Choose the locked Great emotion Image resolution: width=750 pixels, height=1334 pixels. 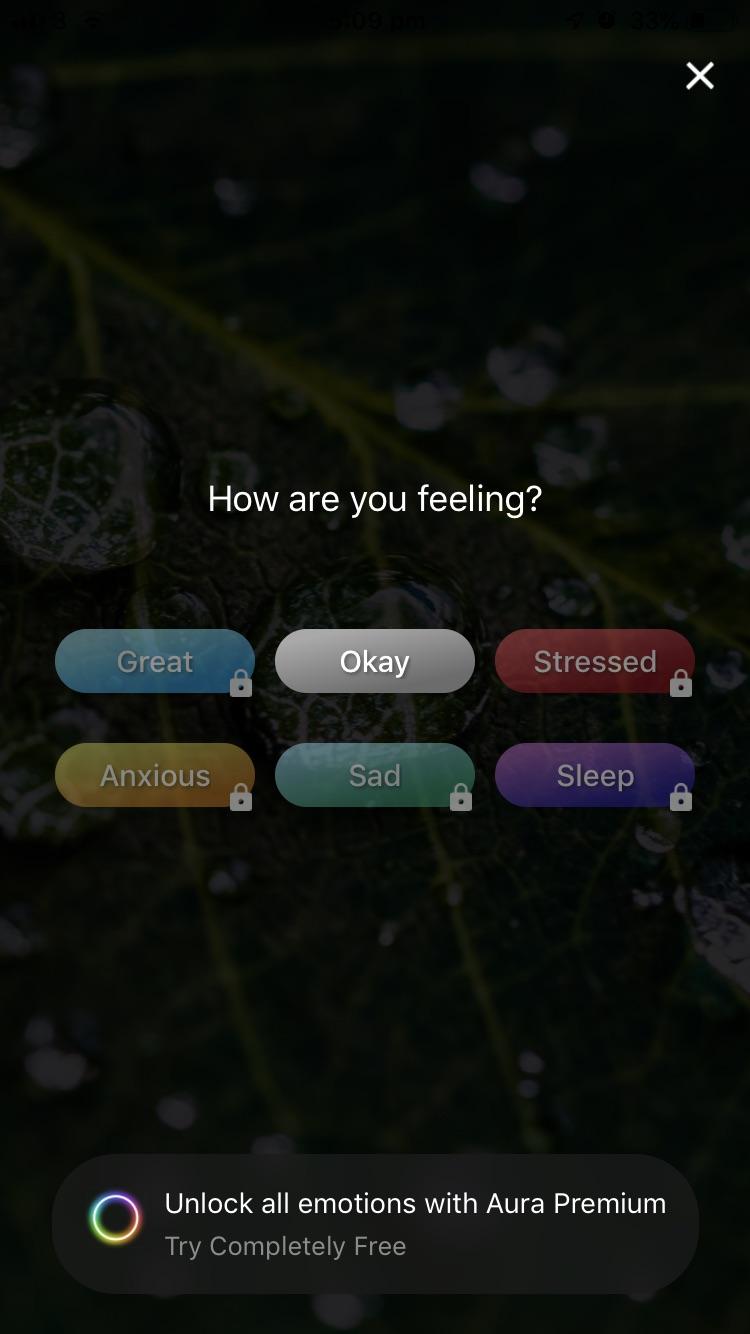tap(155, 661)
